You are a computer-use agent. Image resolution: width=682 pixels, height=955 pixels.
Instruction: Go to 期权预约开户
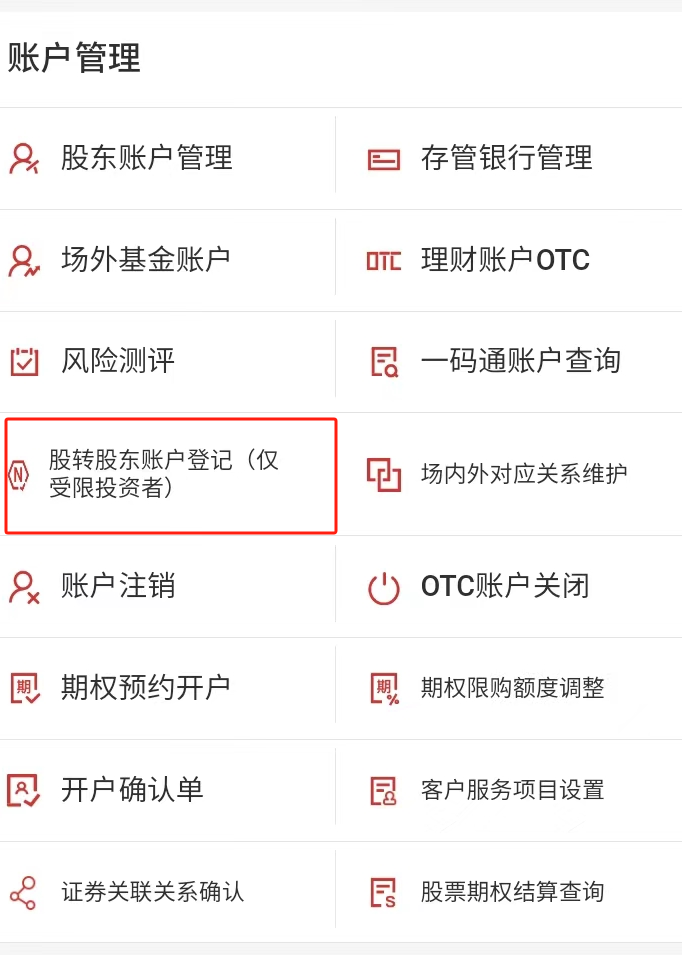pyautogui.click(x=146, y=688)
